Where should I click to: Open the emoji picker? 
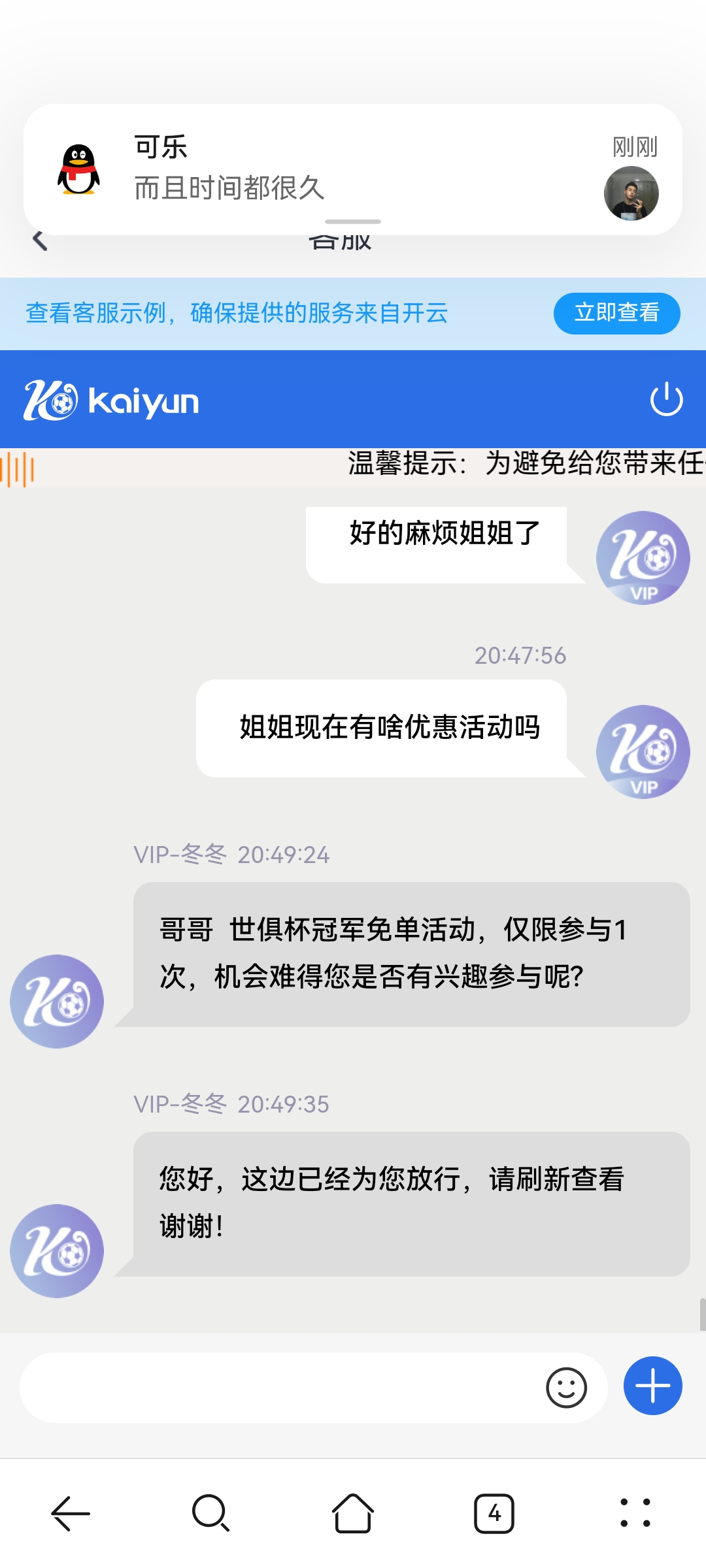pyautogui.click(x=566, y=1387)
